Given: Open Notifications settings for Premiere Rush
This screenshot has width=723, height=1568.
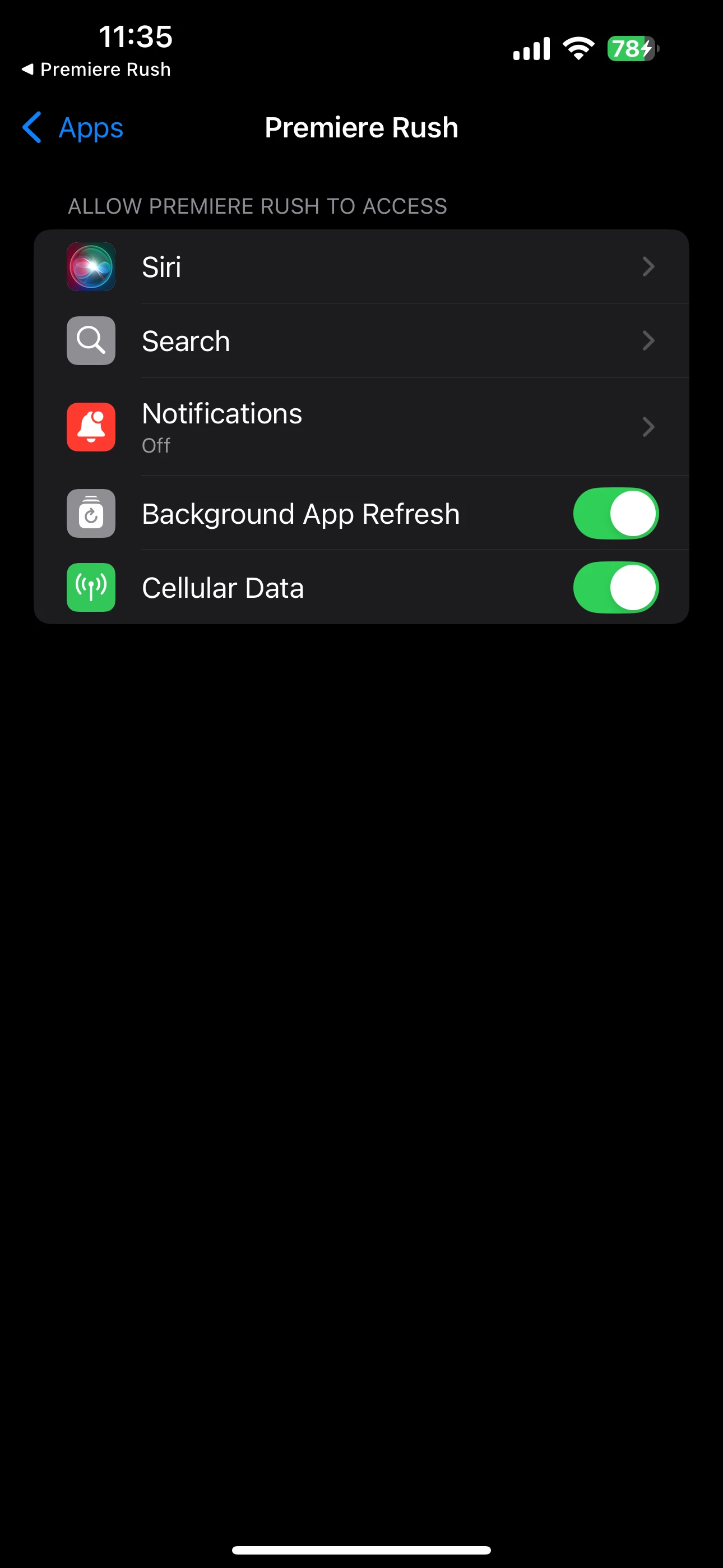Looking at the screenshot, I should (360, 427).
